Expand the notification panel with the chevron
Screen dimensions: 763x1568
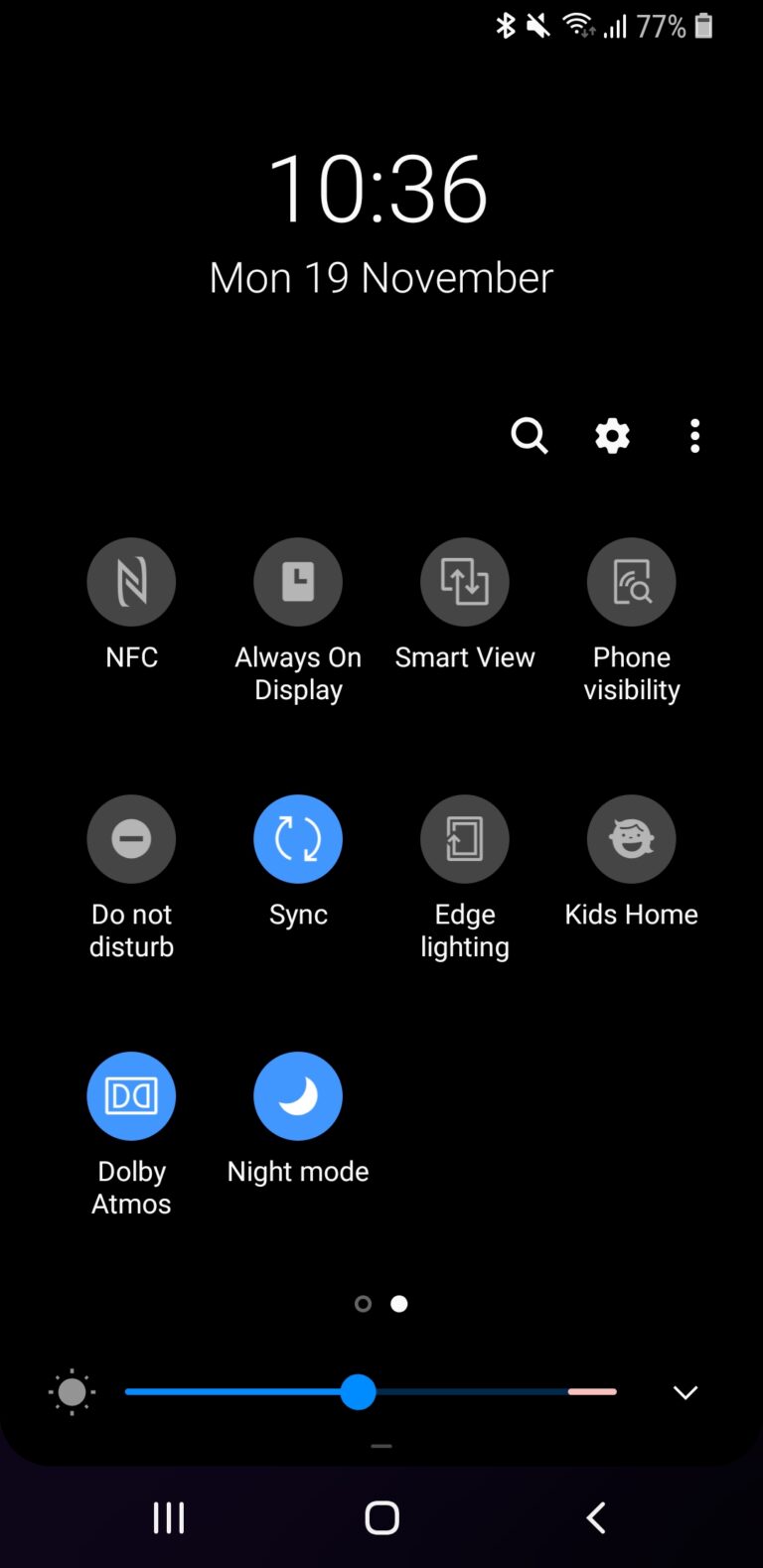[x=685, y=1392]
